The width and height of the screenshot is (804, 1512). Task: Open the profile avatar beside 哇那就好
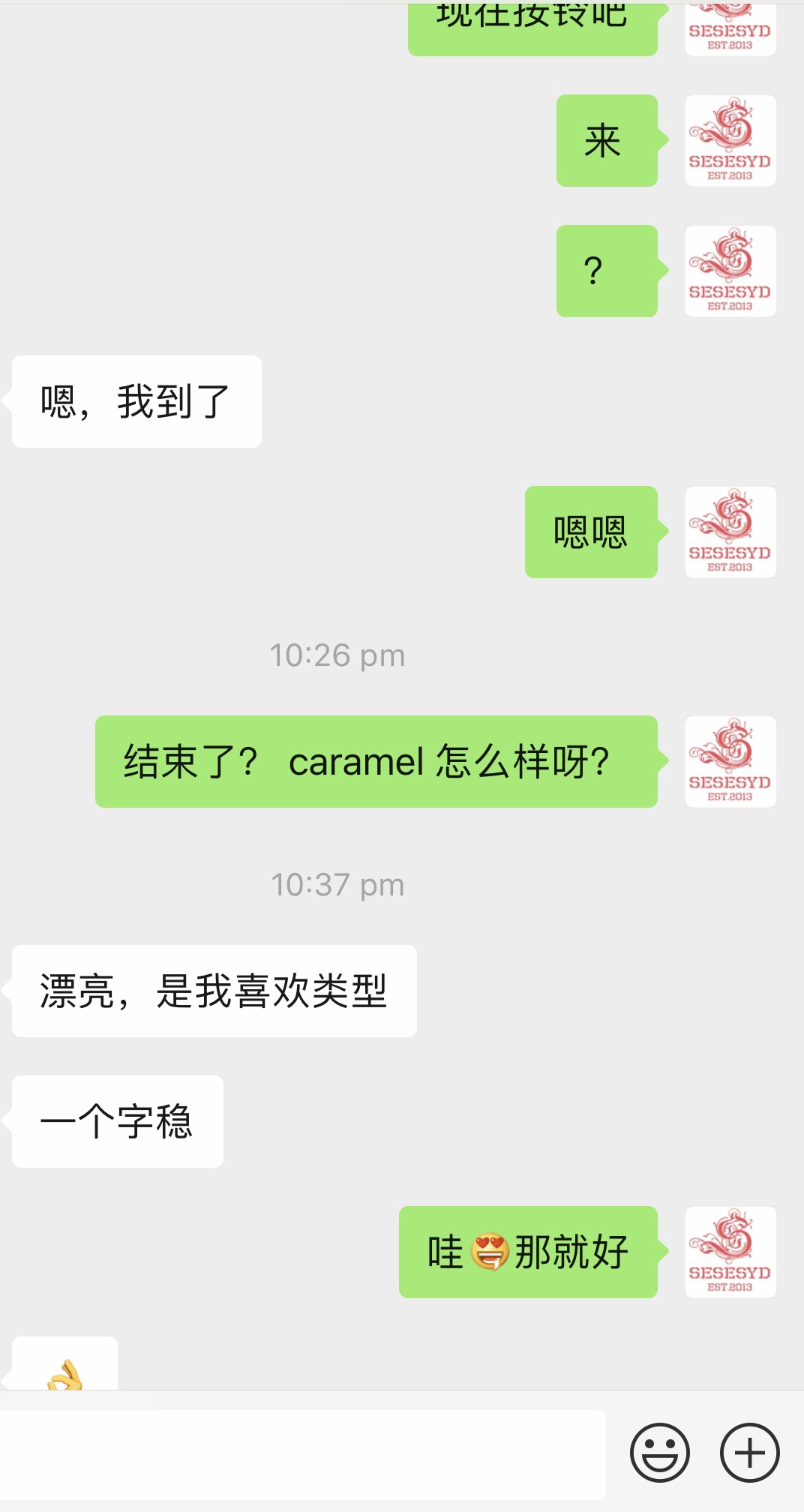coord(730,1252)
